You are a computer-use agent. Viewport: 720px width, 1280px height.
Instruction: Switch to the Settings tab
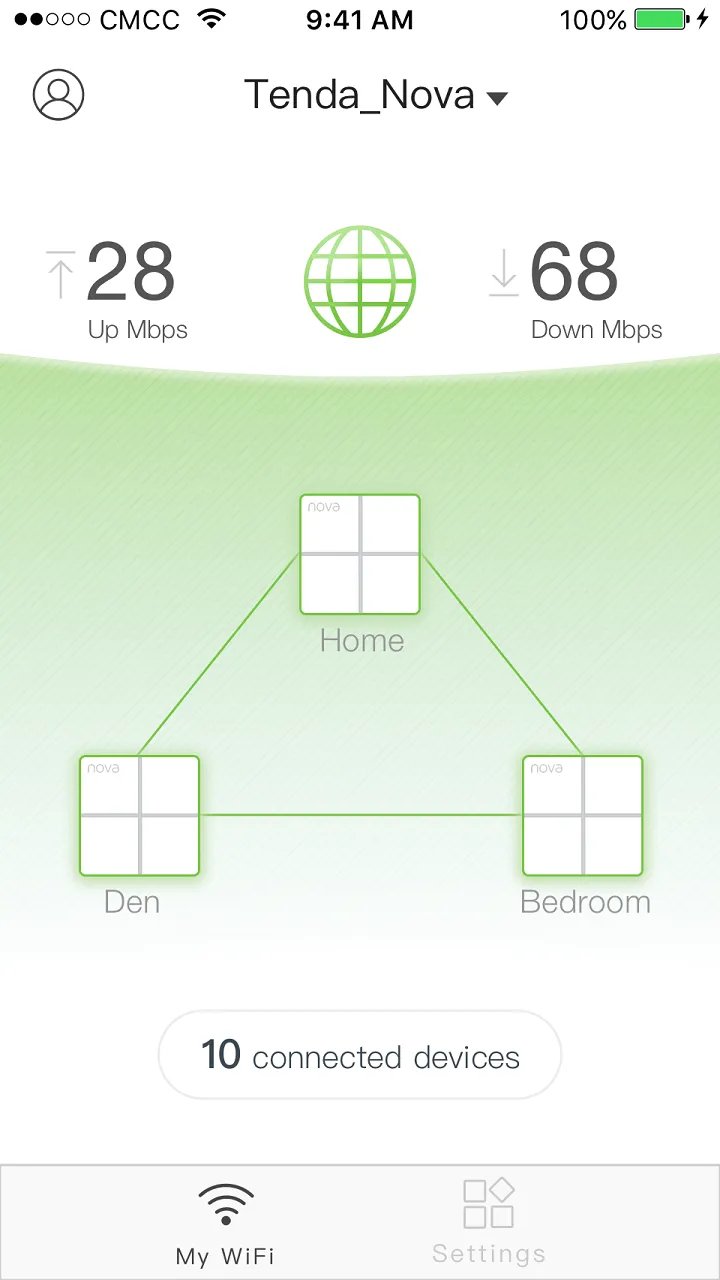pyautogui.click(x=489, y=1224)
